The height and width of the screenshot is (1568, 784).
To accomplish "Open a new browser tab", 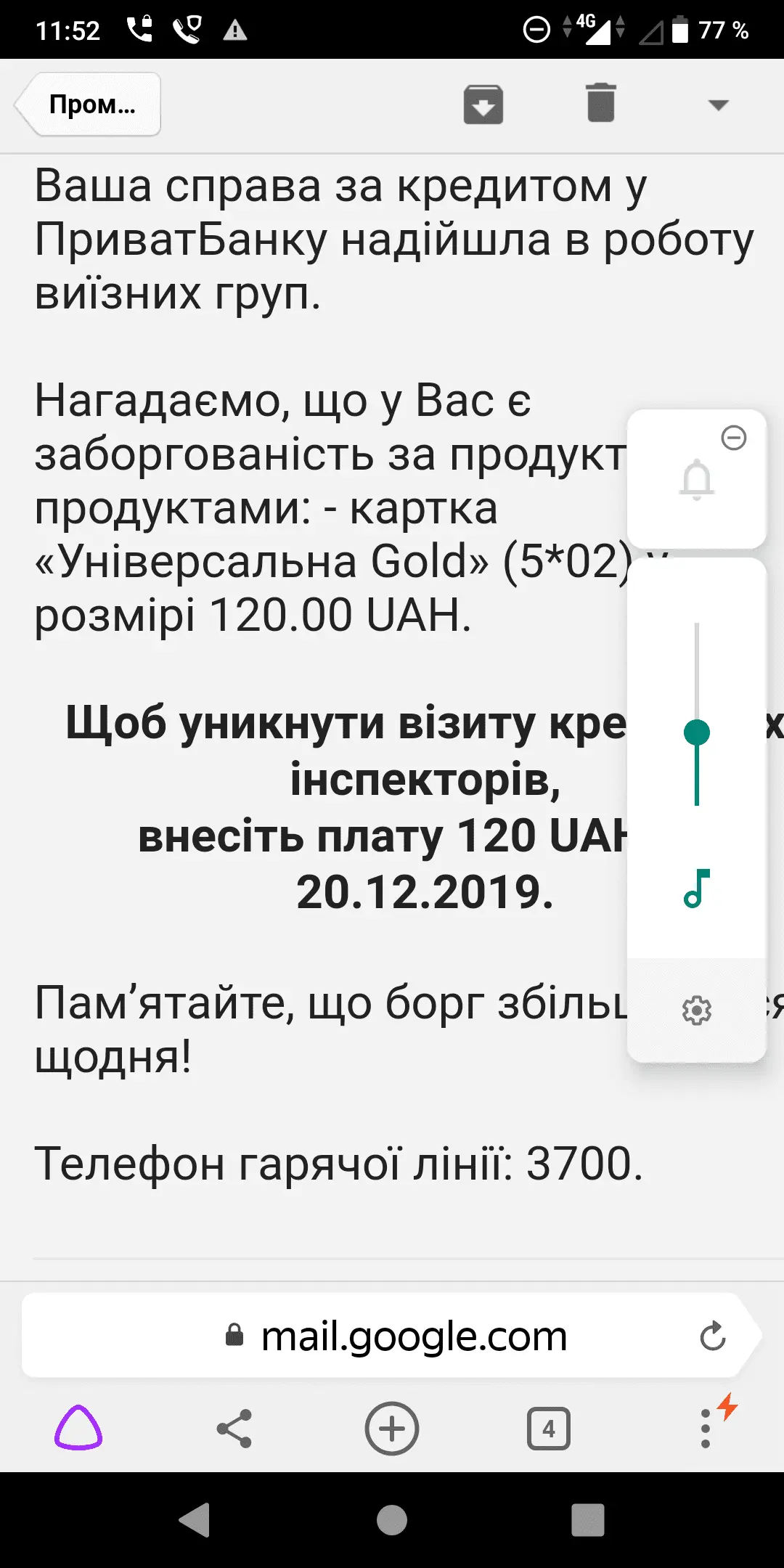I will point(392,1429).
